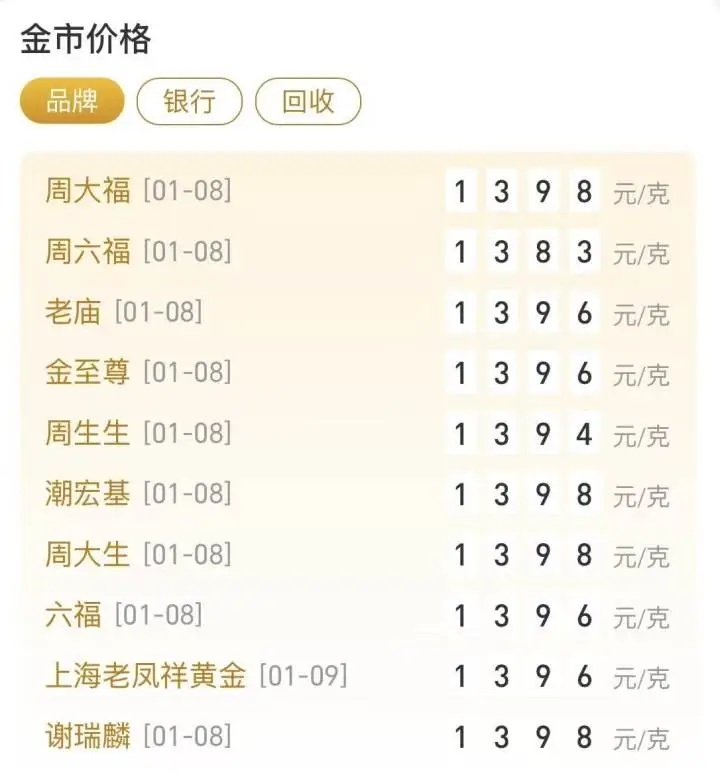720x781 pixels.
Task: Switch to the 品牌 tab
Action: coord(72,100)
